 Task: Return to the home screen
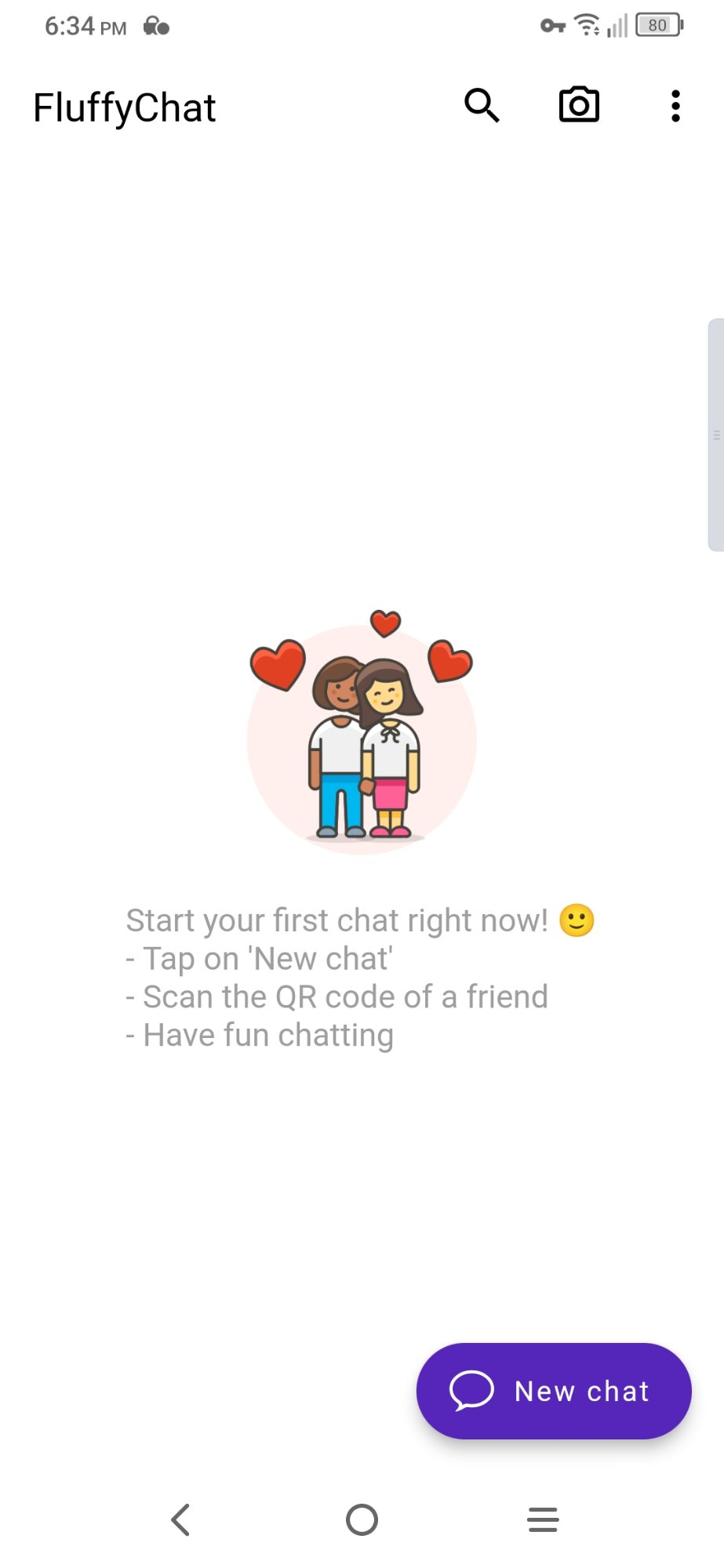362,1520
